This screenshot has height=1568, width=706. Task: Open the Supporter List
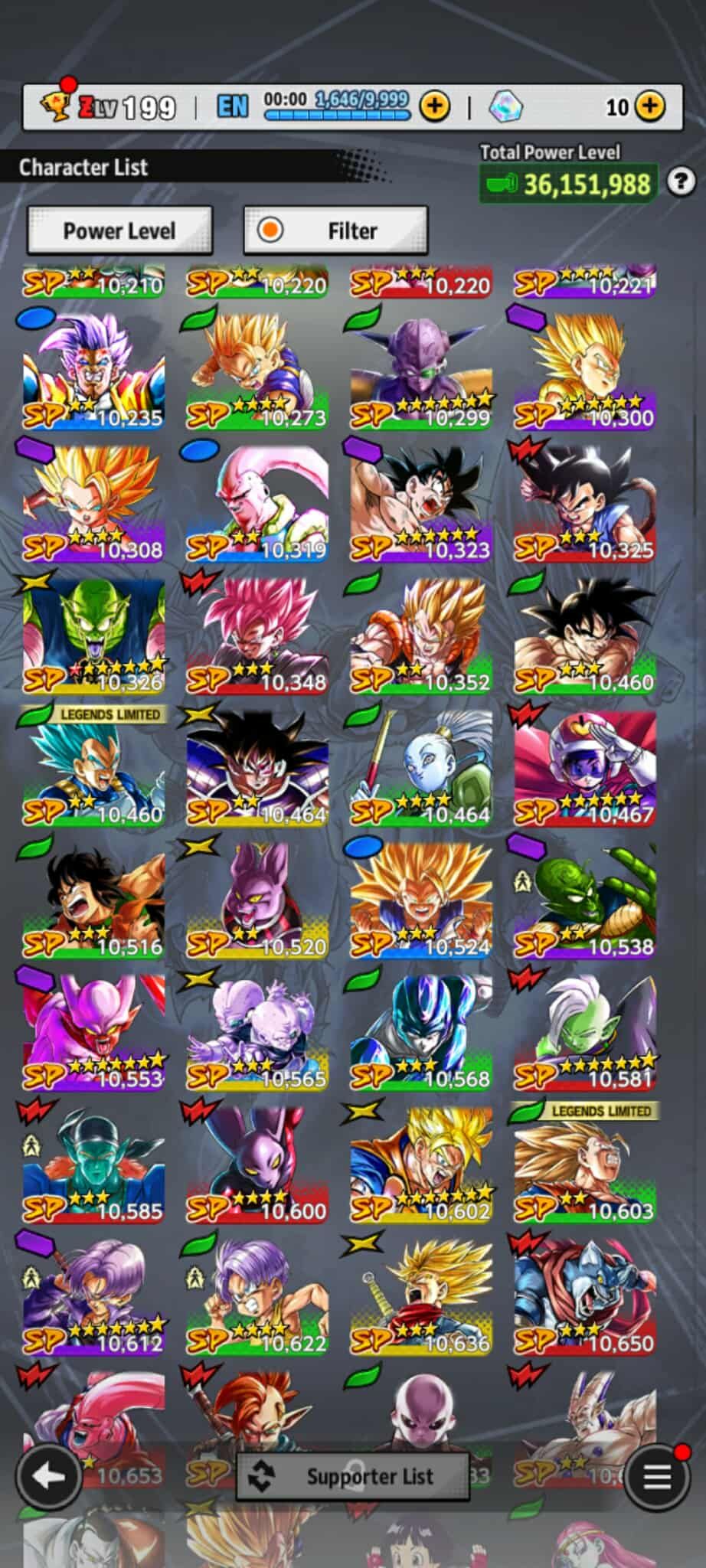pyautogui.click(x=352, y=1476)
